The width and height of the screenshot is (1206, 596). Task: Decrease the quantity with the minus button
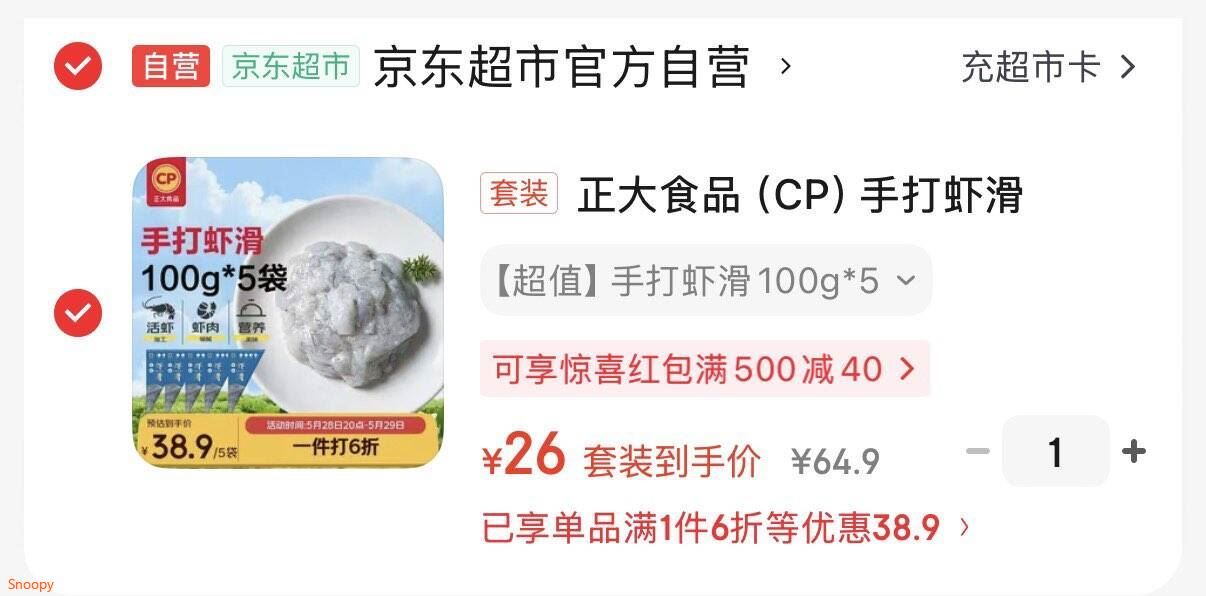coord(977,452)
